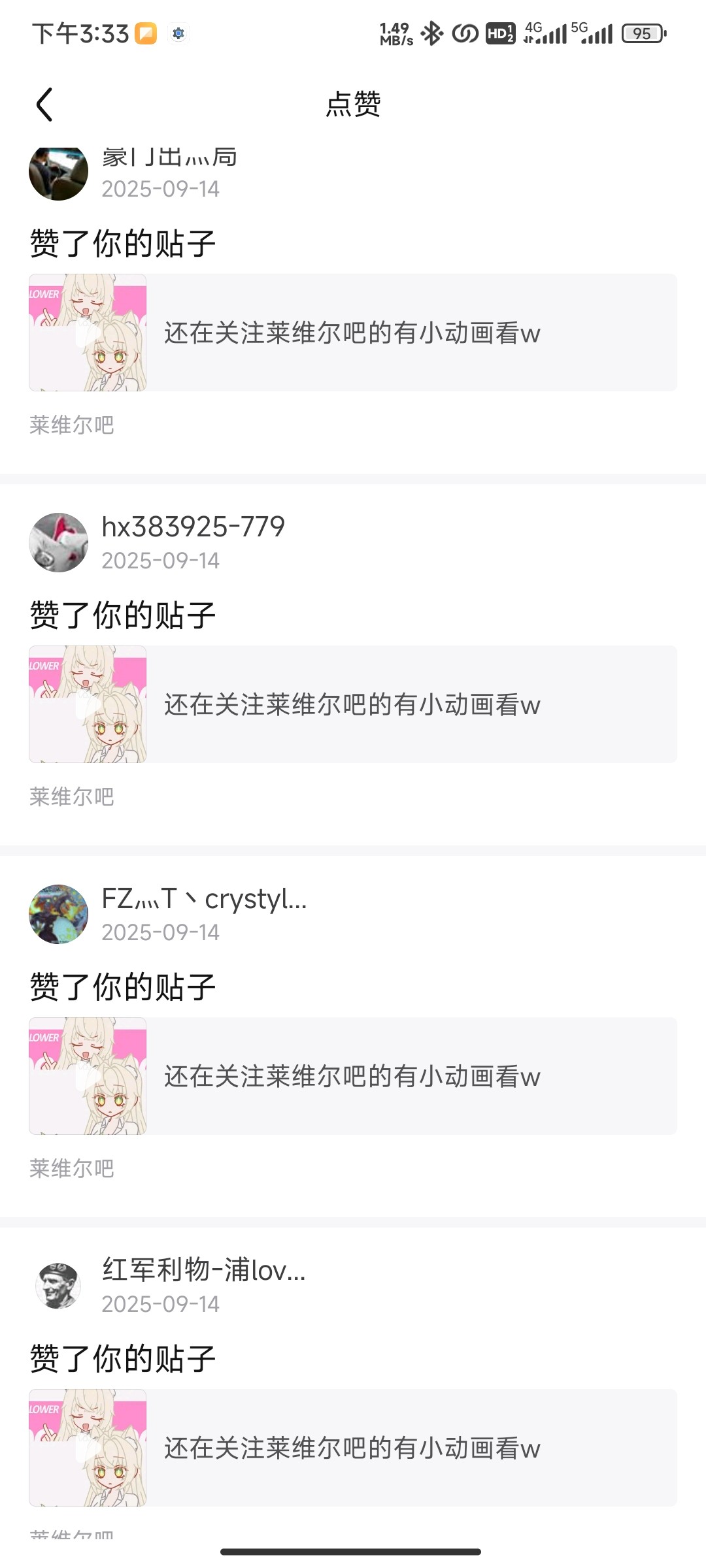Open the post card liked by 红军利物-浦lov…
The image size is (706, 1568).
coord(353,1448)
